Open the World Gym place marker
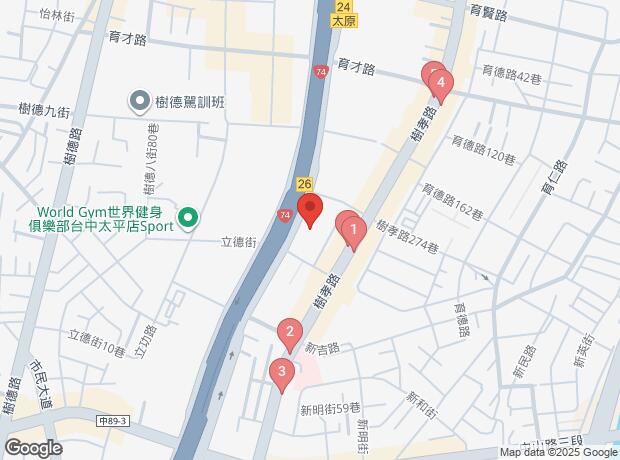 tap(187, 217)
